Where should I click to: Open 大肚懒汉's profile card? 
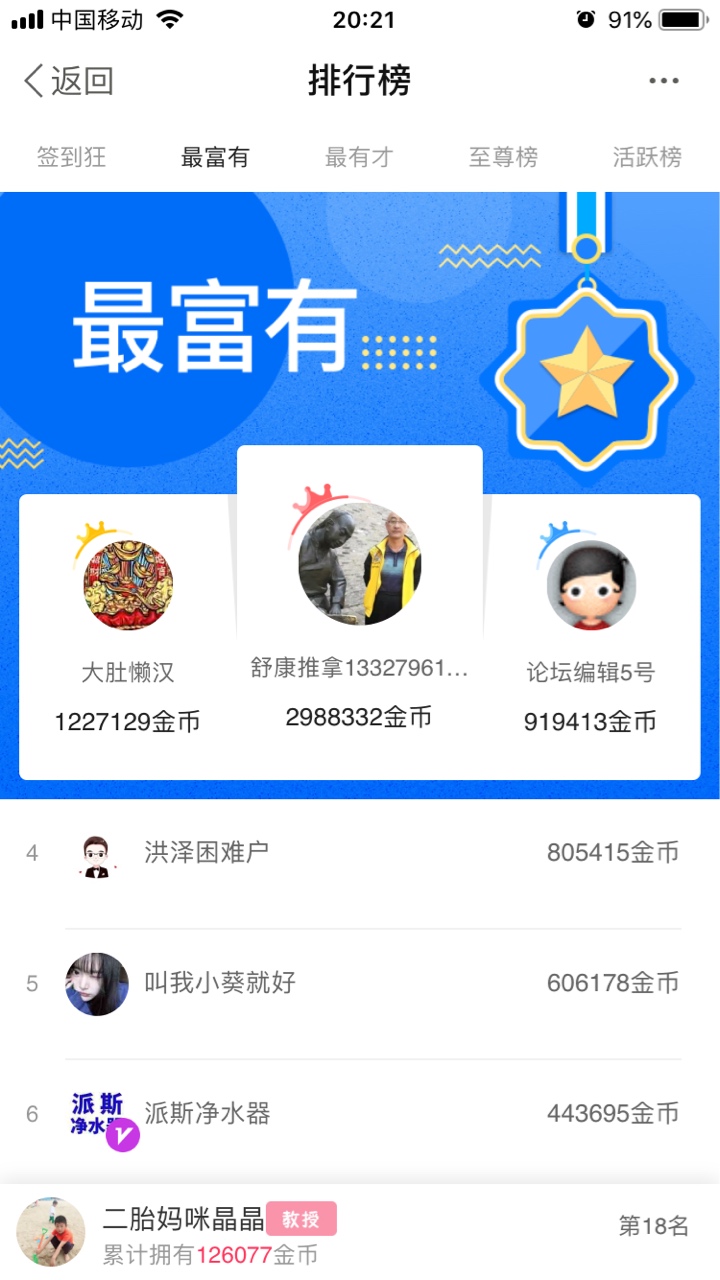tap(128, 637)
